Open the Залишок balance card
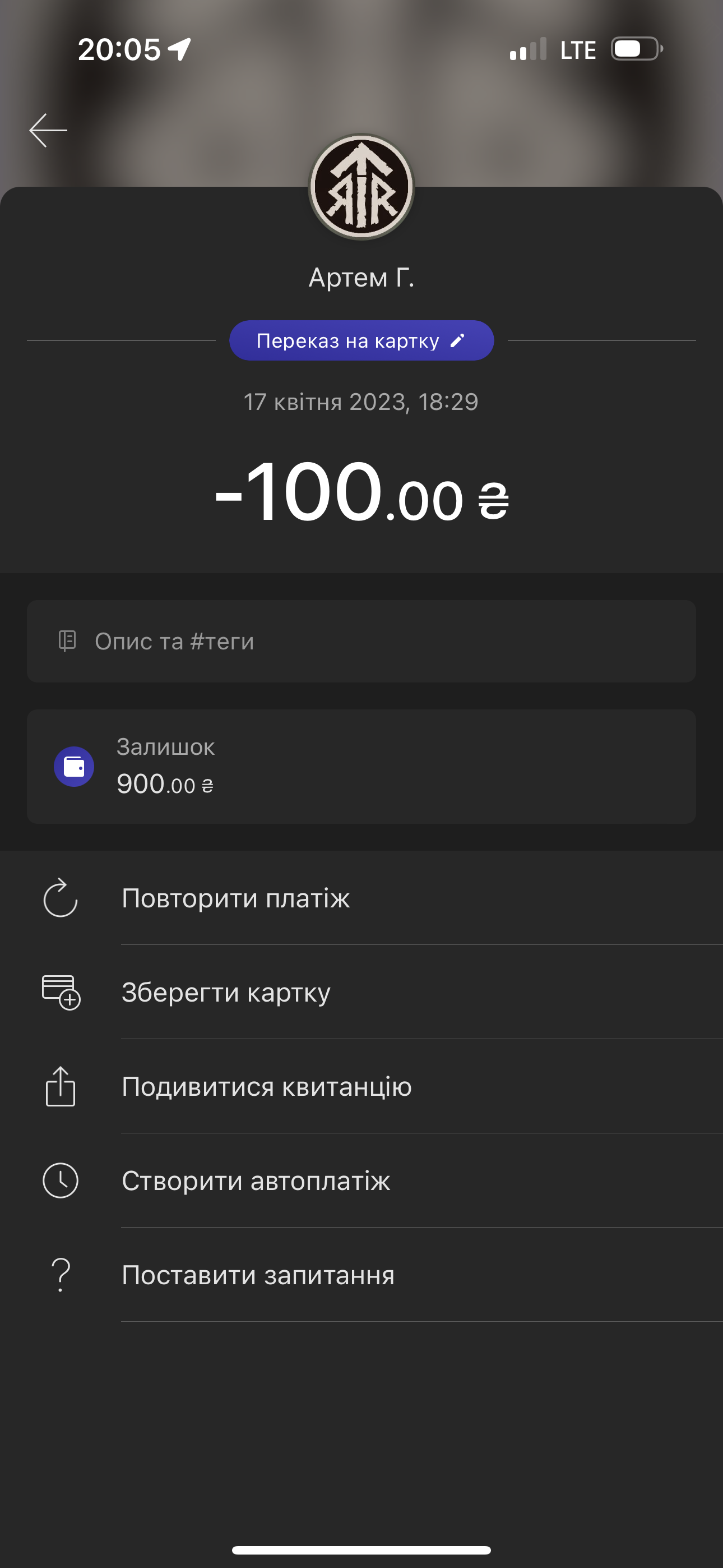723x1568 pixels. point(361,767)
